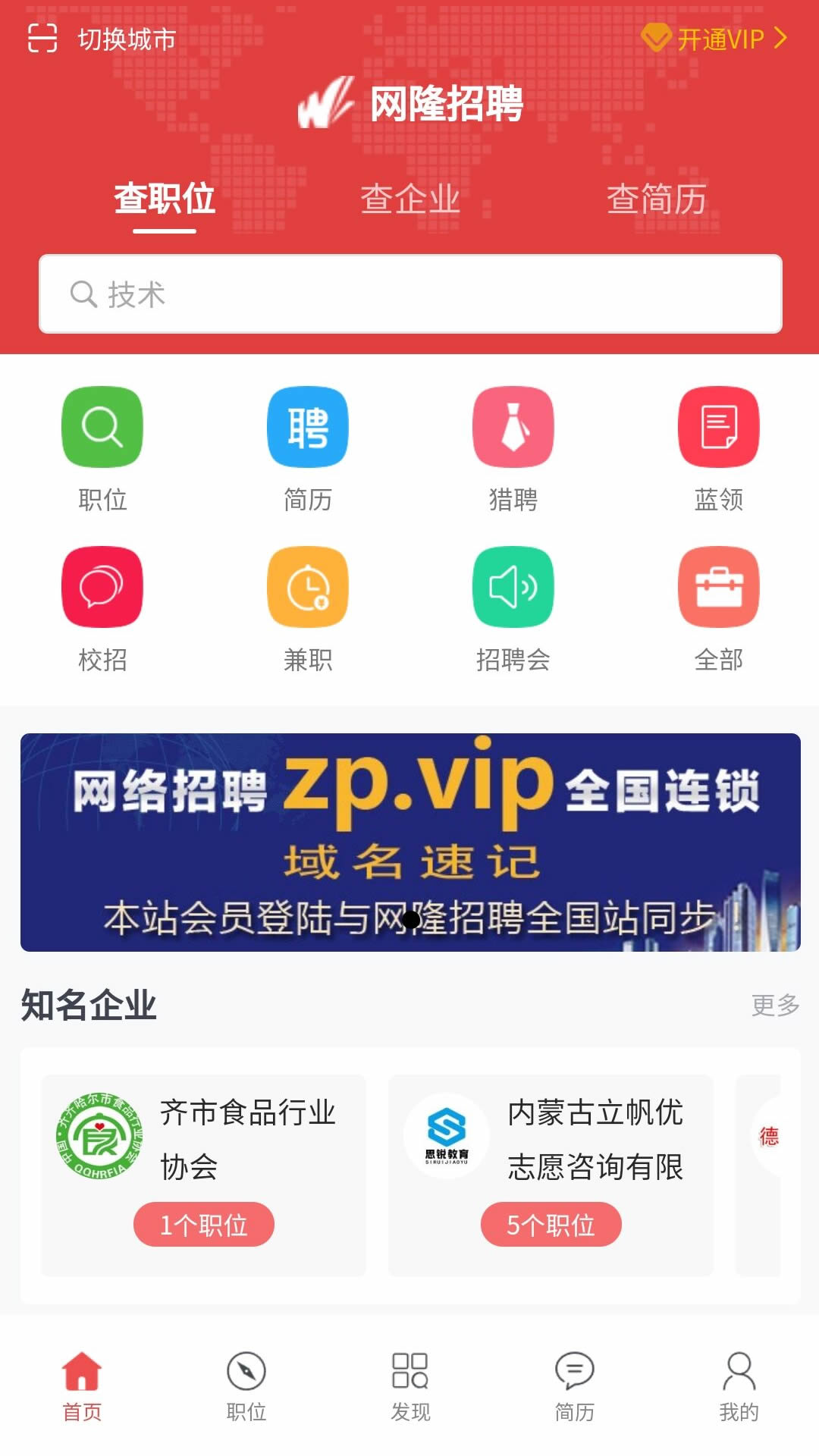This screenshot has height=1456, width=819.
Task: Open the 猎聘 category
Action: (513, 449)
